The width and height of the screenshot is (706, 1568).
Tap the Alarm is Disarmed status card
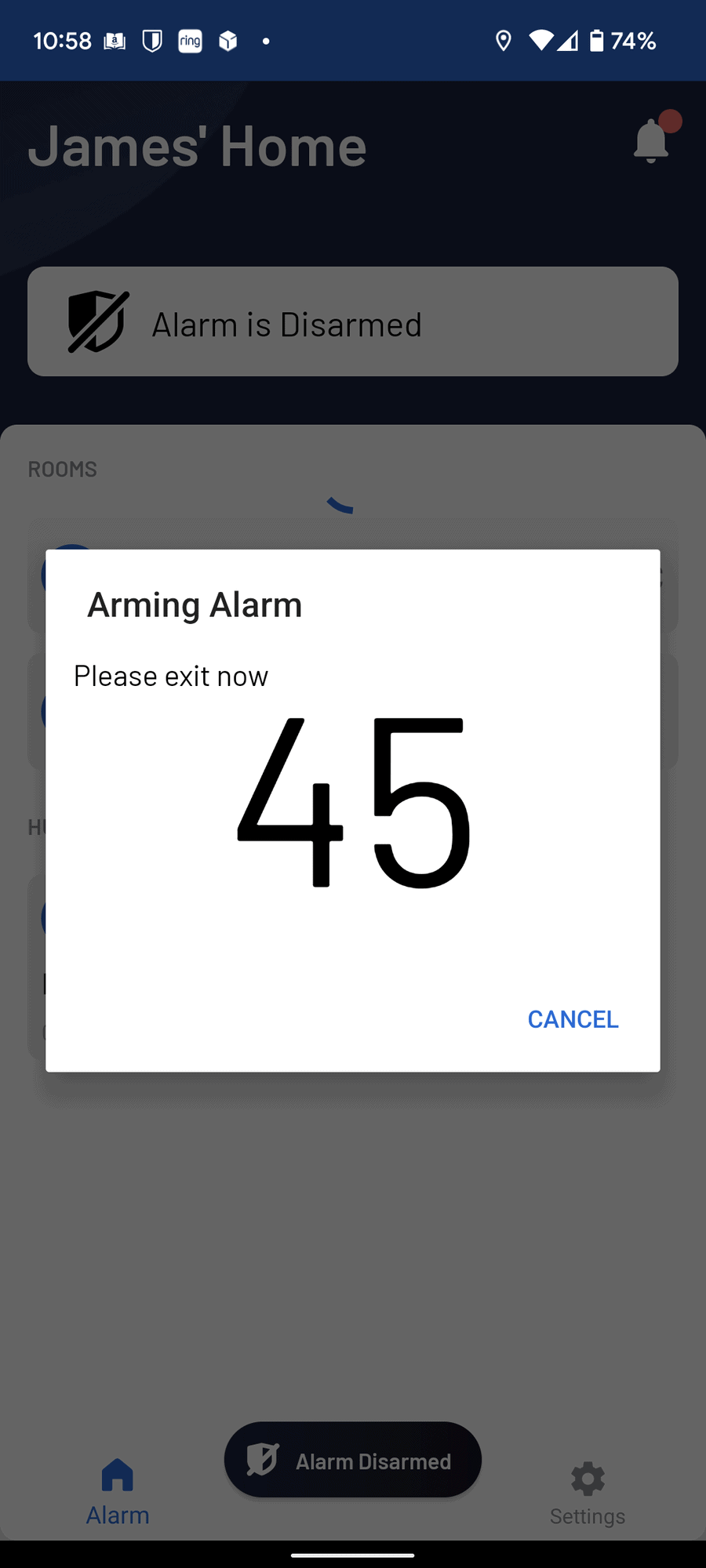pyautogui.click(x=353, y=321)
